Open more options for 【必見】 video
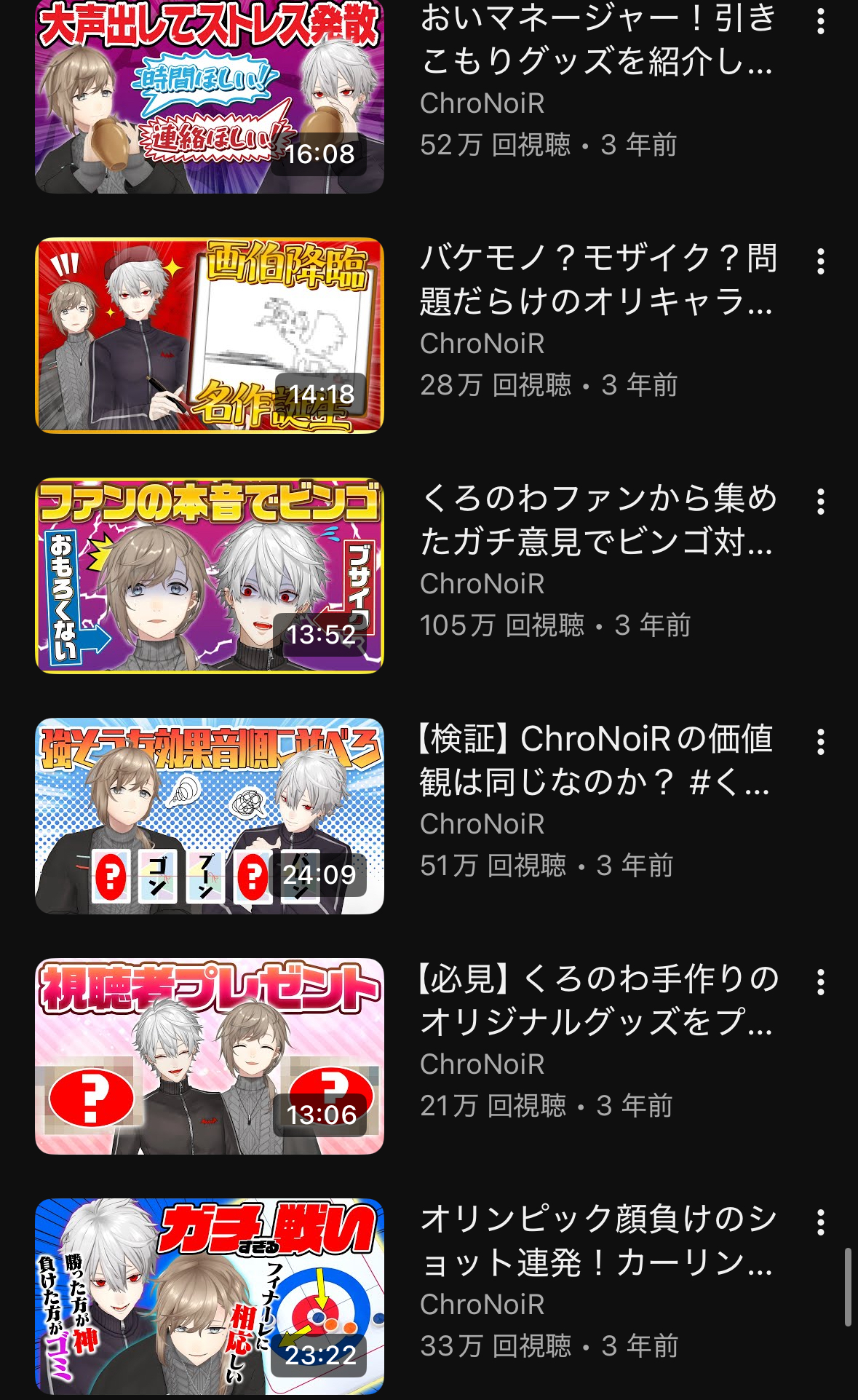 (820, 982)
